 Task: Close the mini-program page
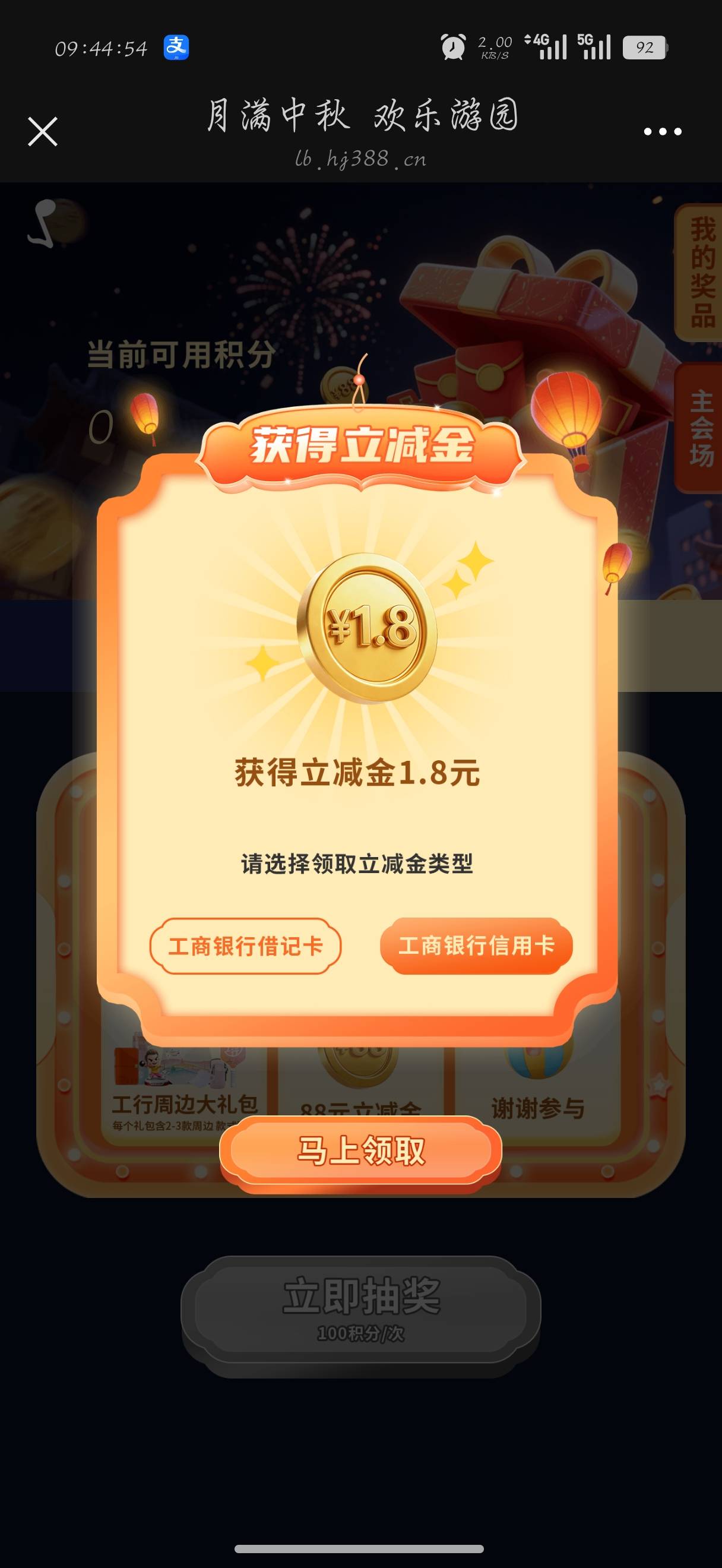pyautogui.click(x=43, y=131)
